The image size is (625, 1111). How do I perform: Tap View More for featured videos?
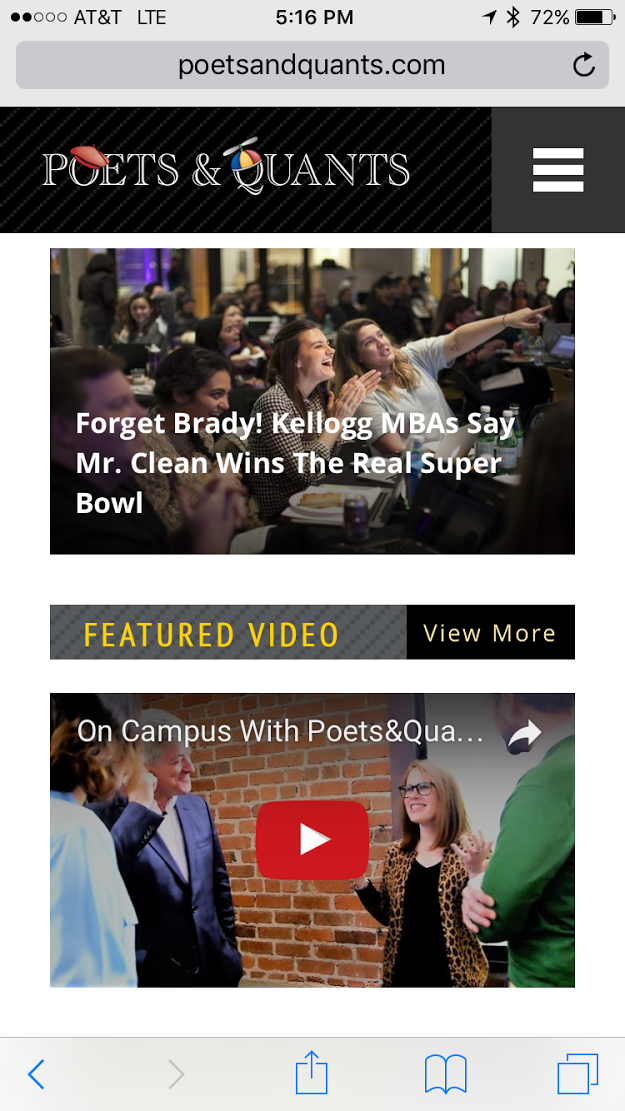coord(489,633)
